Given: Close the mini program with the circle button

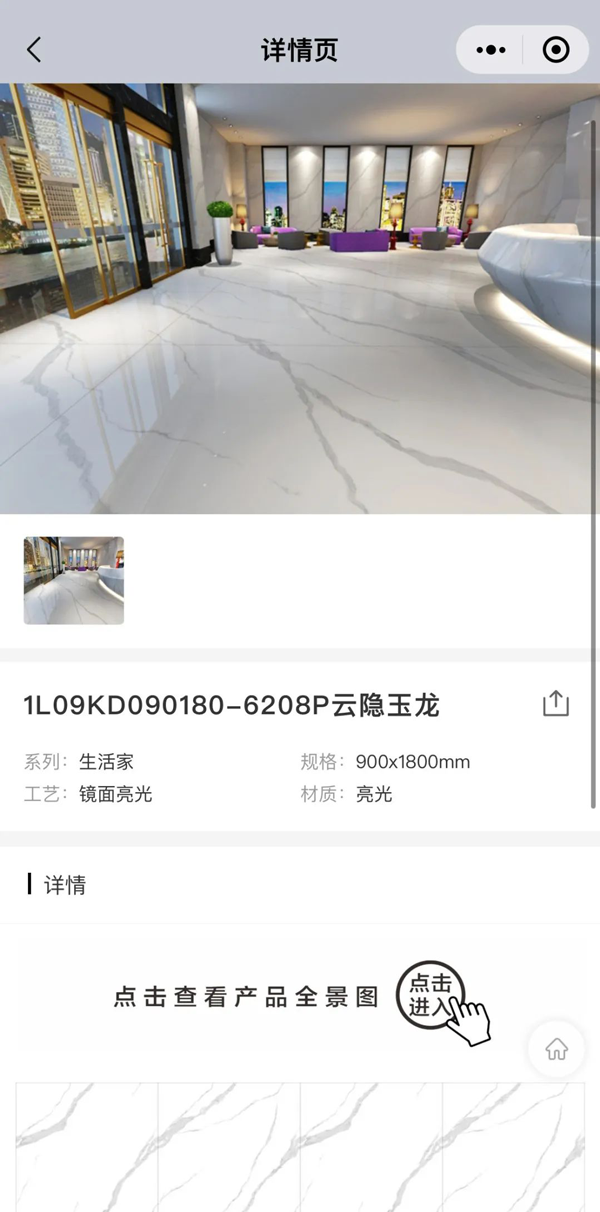Looking at the screenshot, I should point(556,50).
